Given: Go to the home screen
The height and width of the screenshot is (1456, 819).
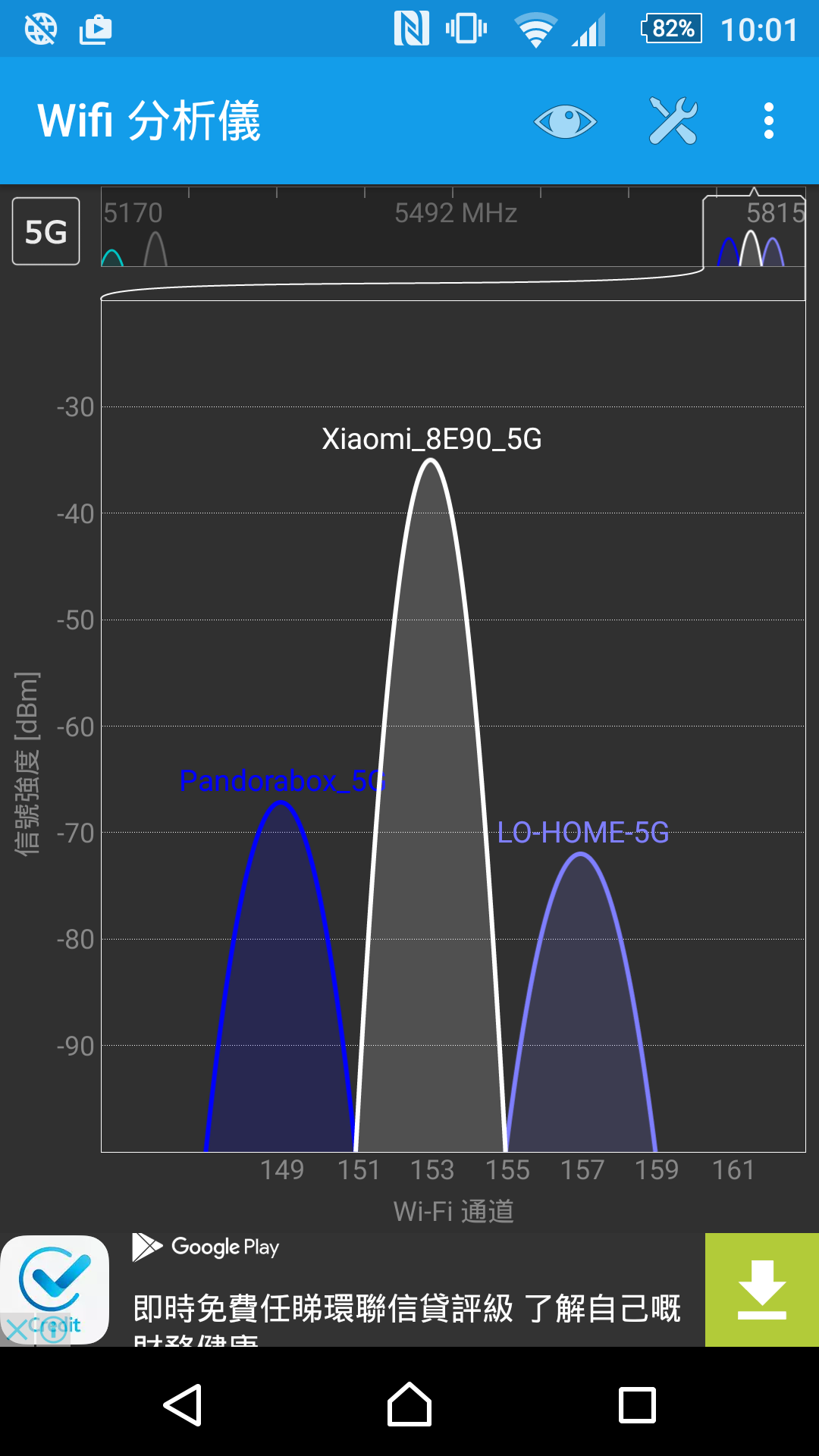Looking at the screenshot, I should [409, 1405].
